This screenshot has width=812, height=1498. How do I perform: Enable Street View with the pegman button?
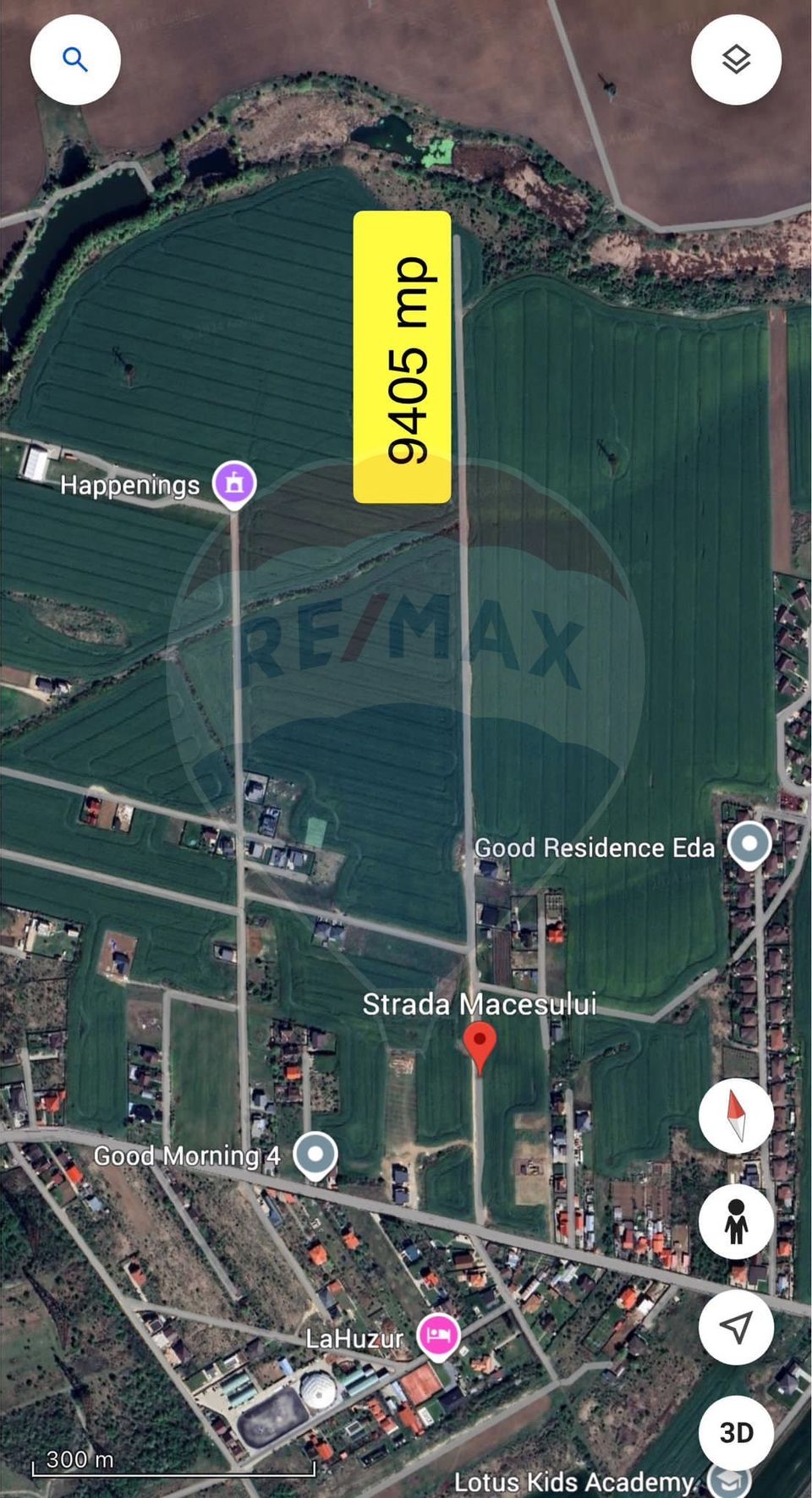[x=736, y=1221]
